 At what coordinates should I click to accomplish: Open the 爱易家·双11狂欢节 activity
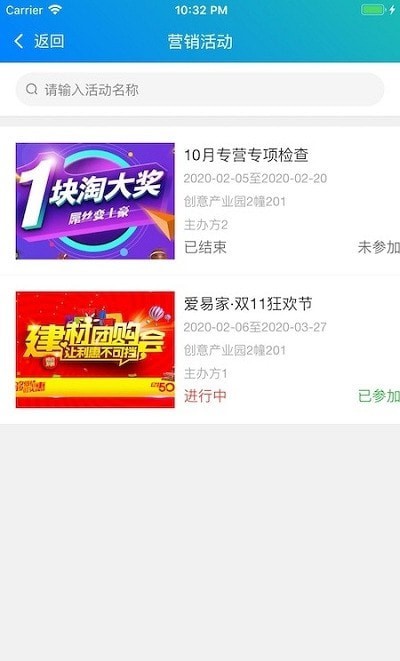click(x=200, y=349)
